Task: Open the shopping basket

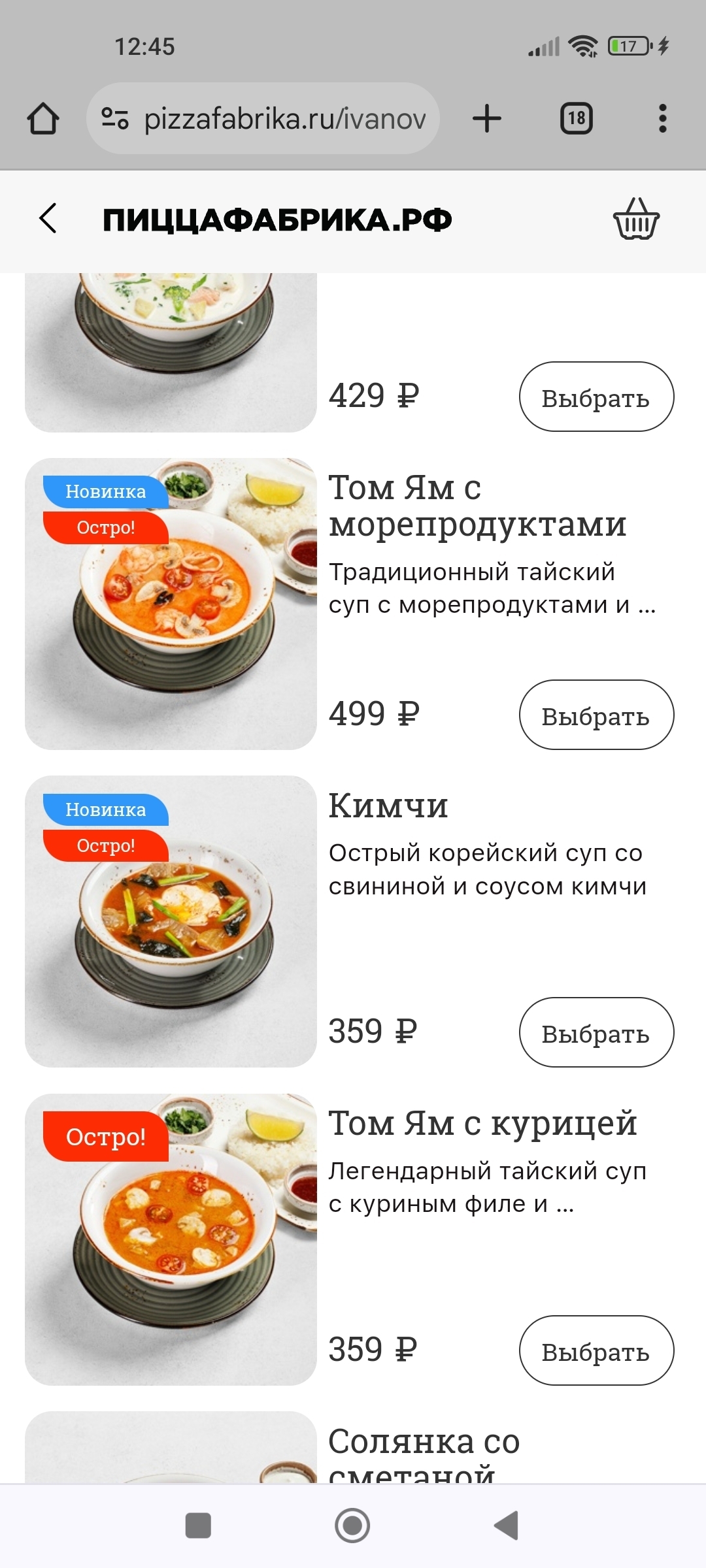Action: coord(636,219)
